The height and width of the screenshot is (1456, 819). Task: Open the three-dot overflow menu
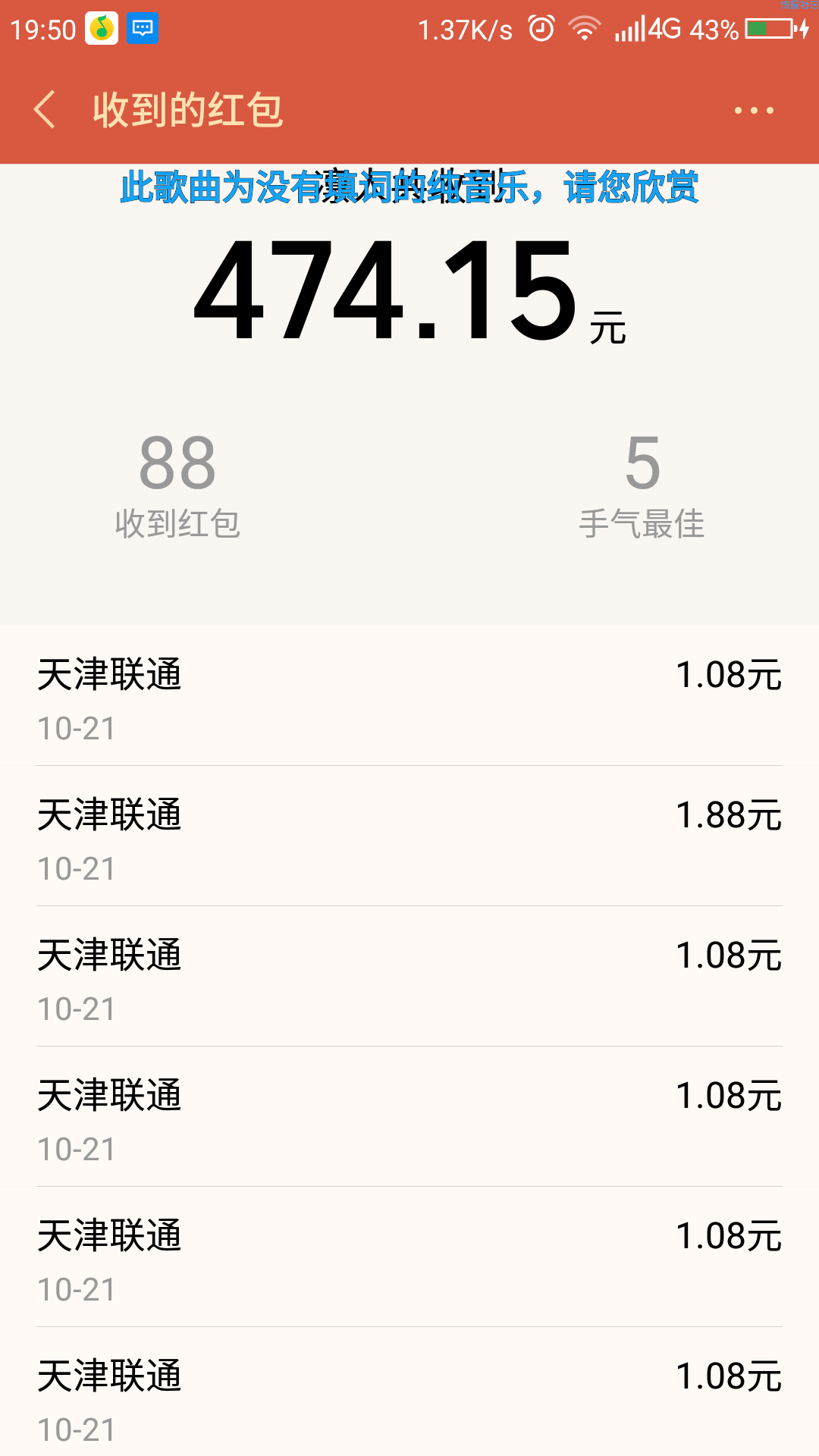pos(754,111)
